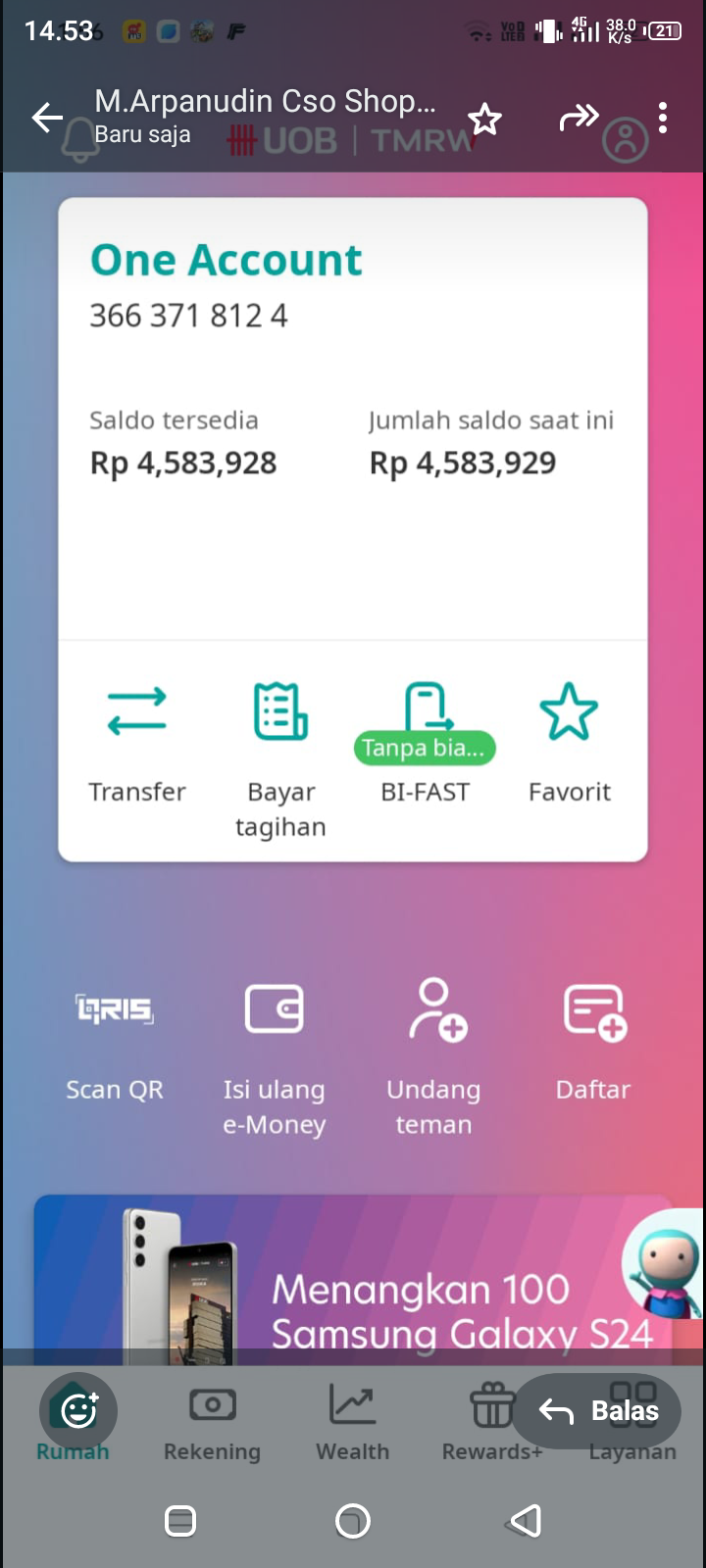Go back from the image viewer

click(47, 119)
